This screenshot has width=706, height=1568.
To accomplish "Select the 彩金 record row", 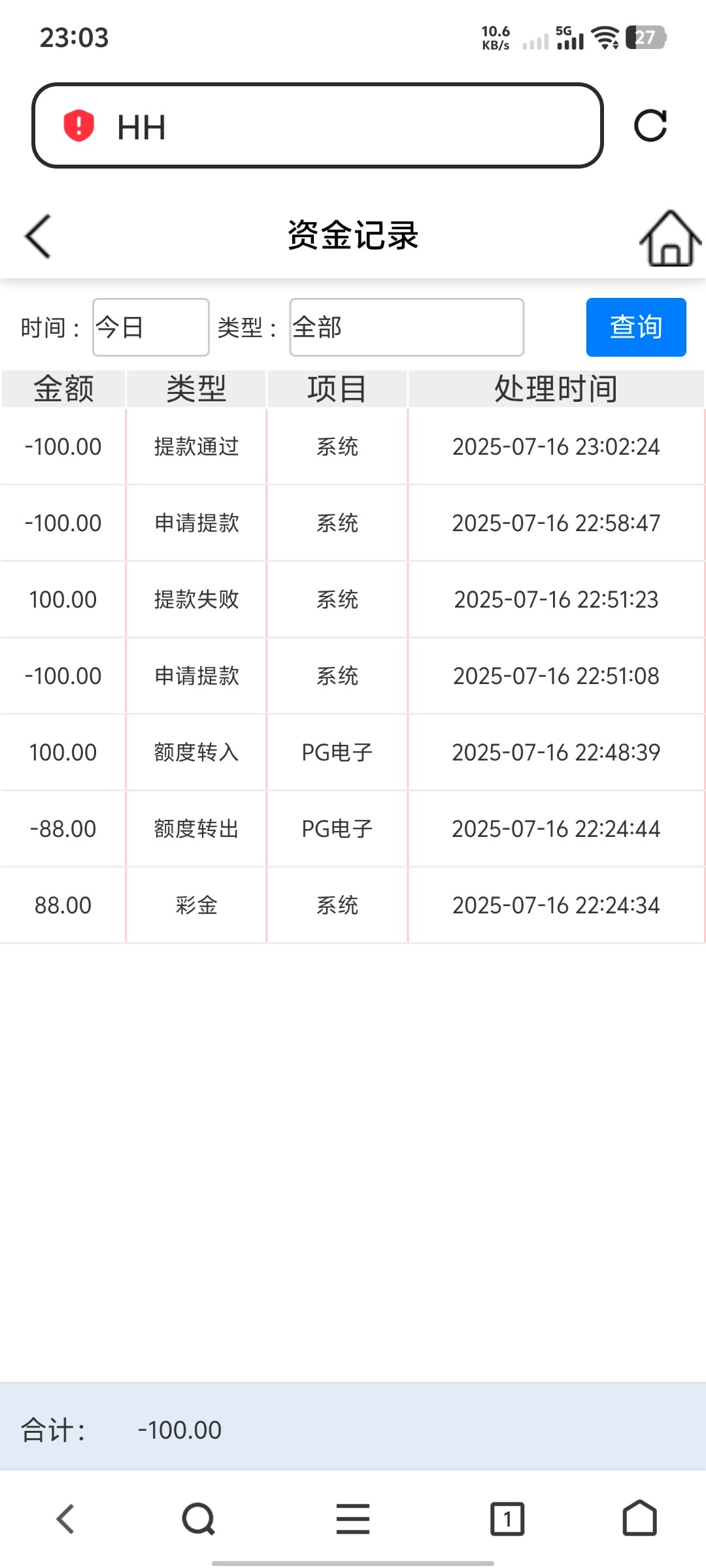I will 353,905.
